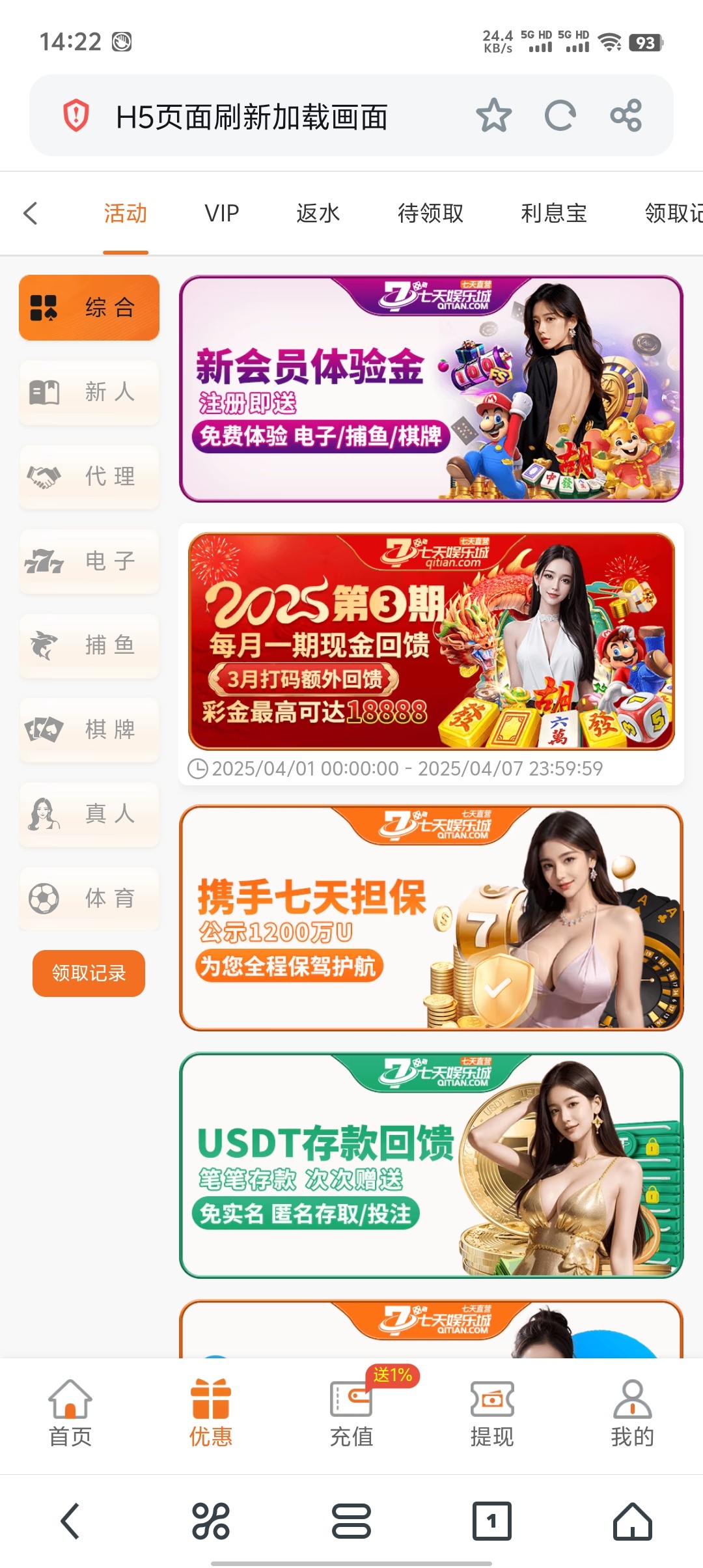Open the 新会员体验金 promotion banner
The width and height of the screenshot is (703, 1568).
[431, 389]
